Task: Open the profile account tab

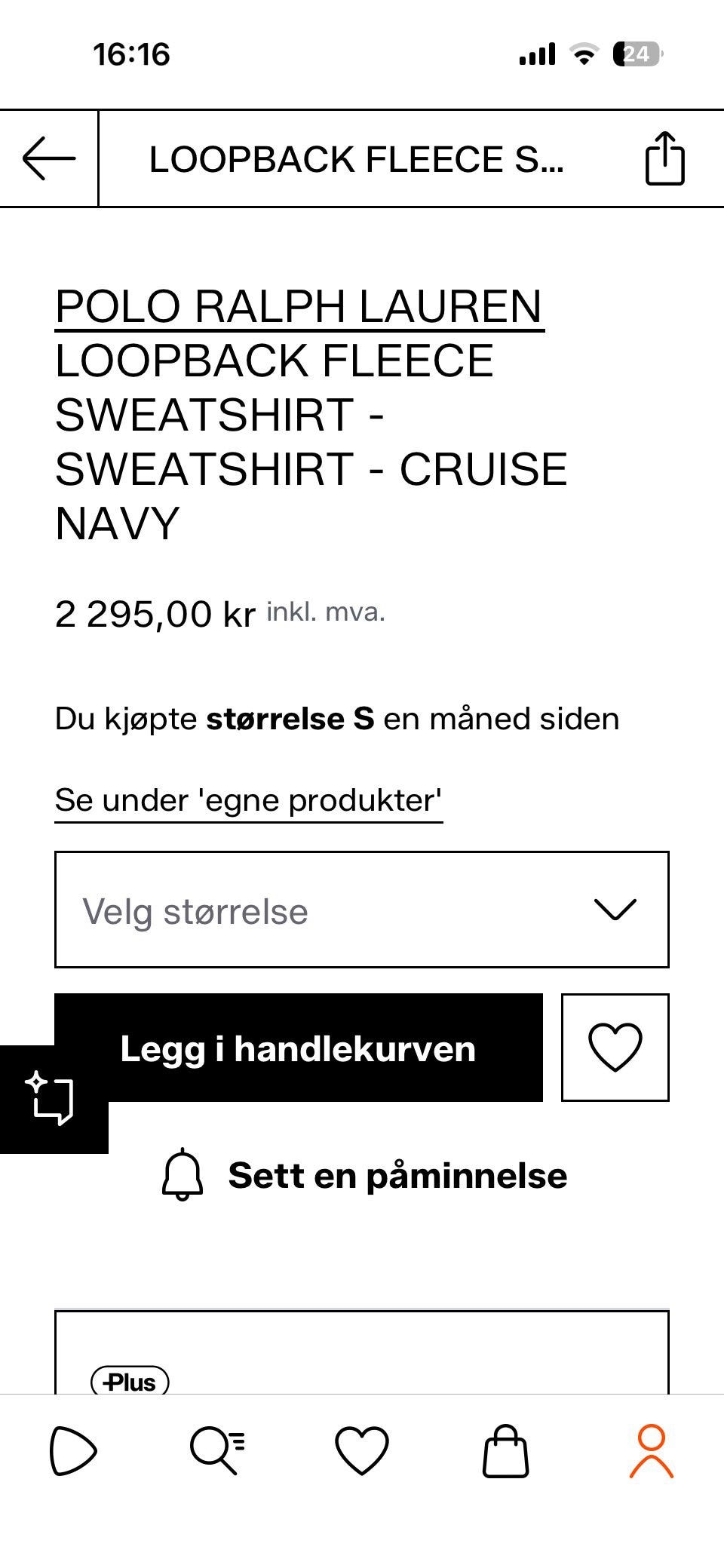Action: (651, 1450)
